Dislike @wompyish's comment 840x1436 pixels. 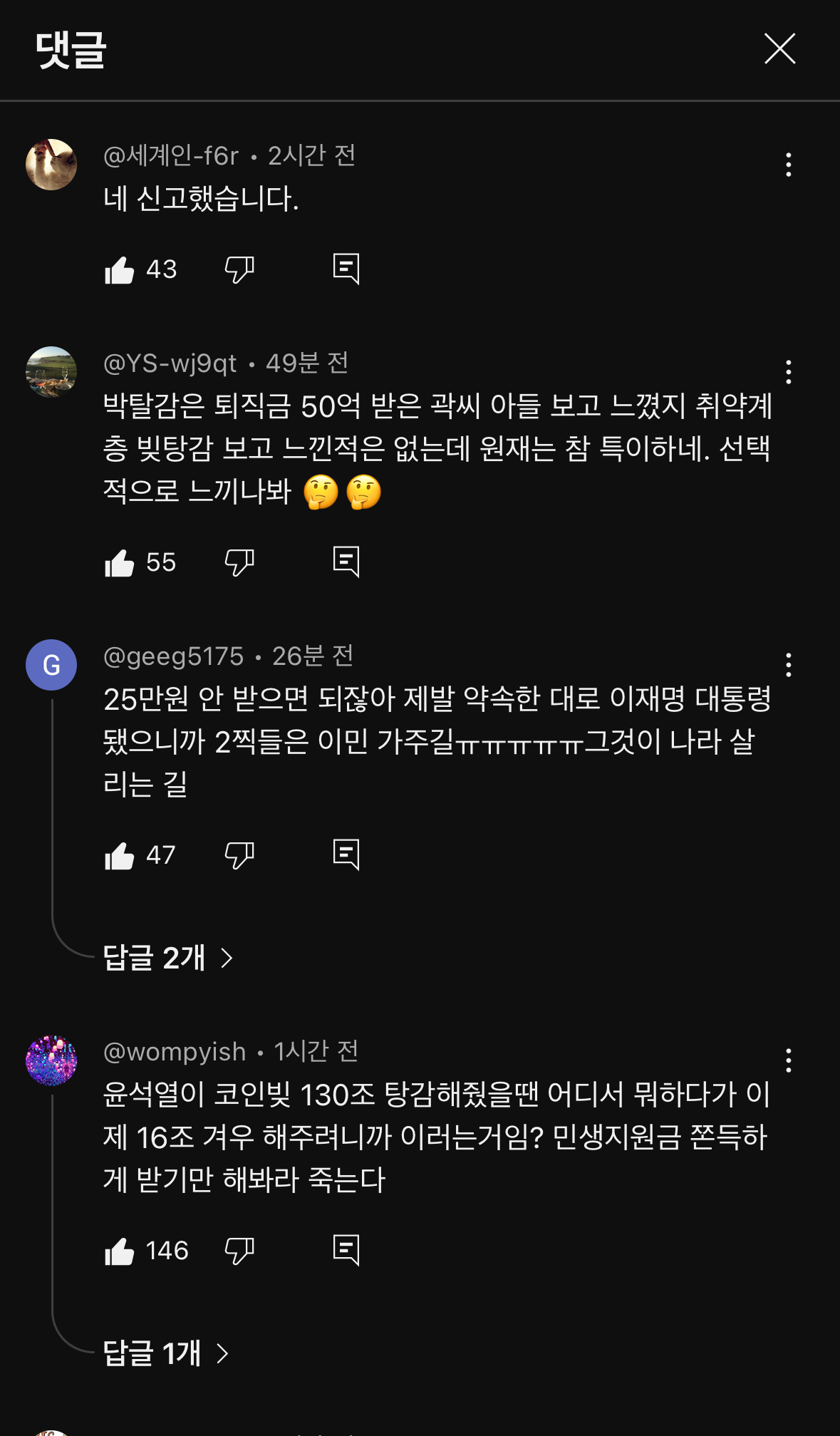[x=240, y=1249]
